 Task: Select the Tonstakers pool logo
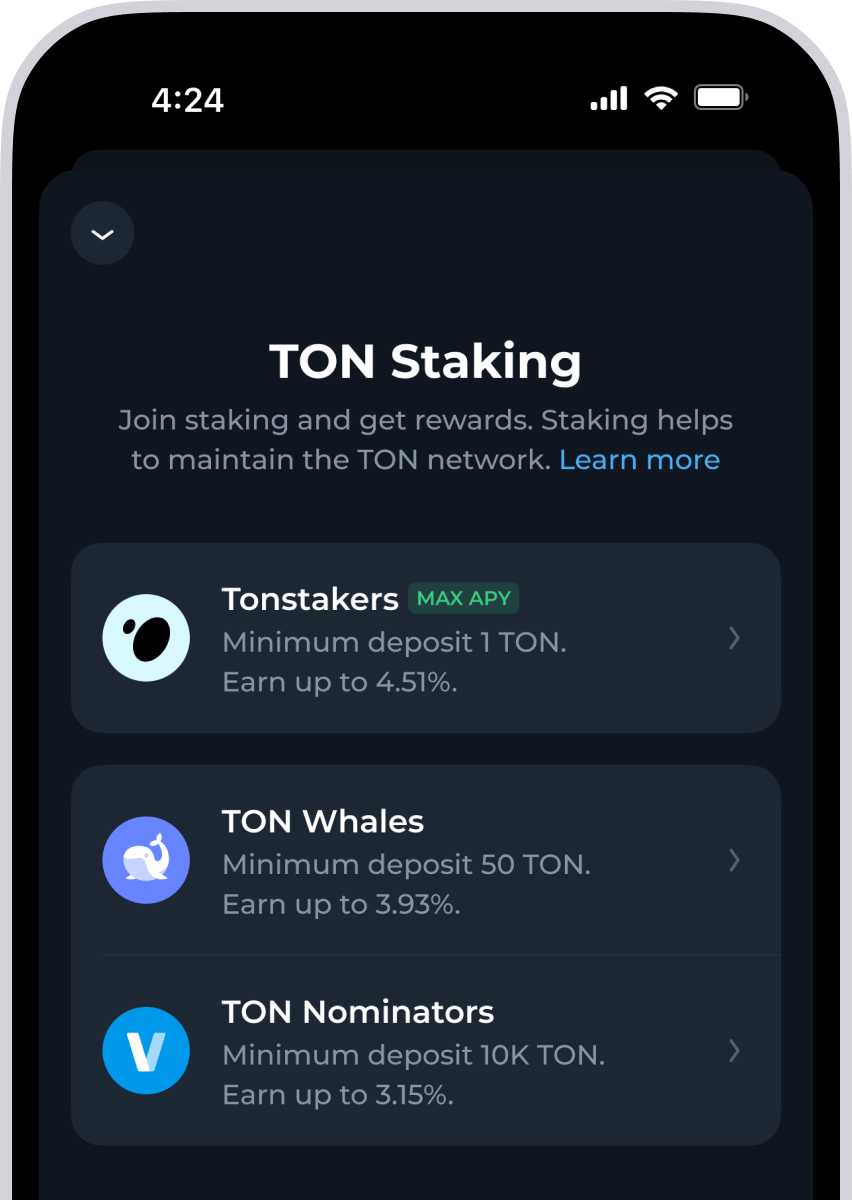[146, 637]
